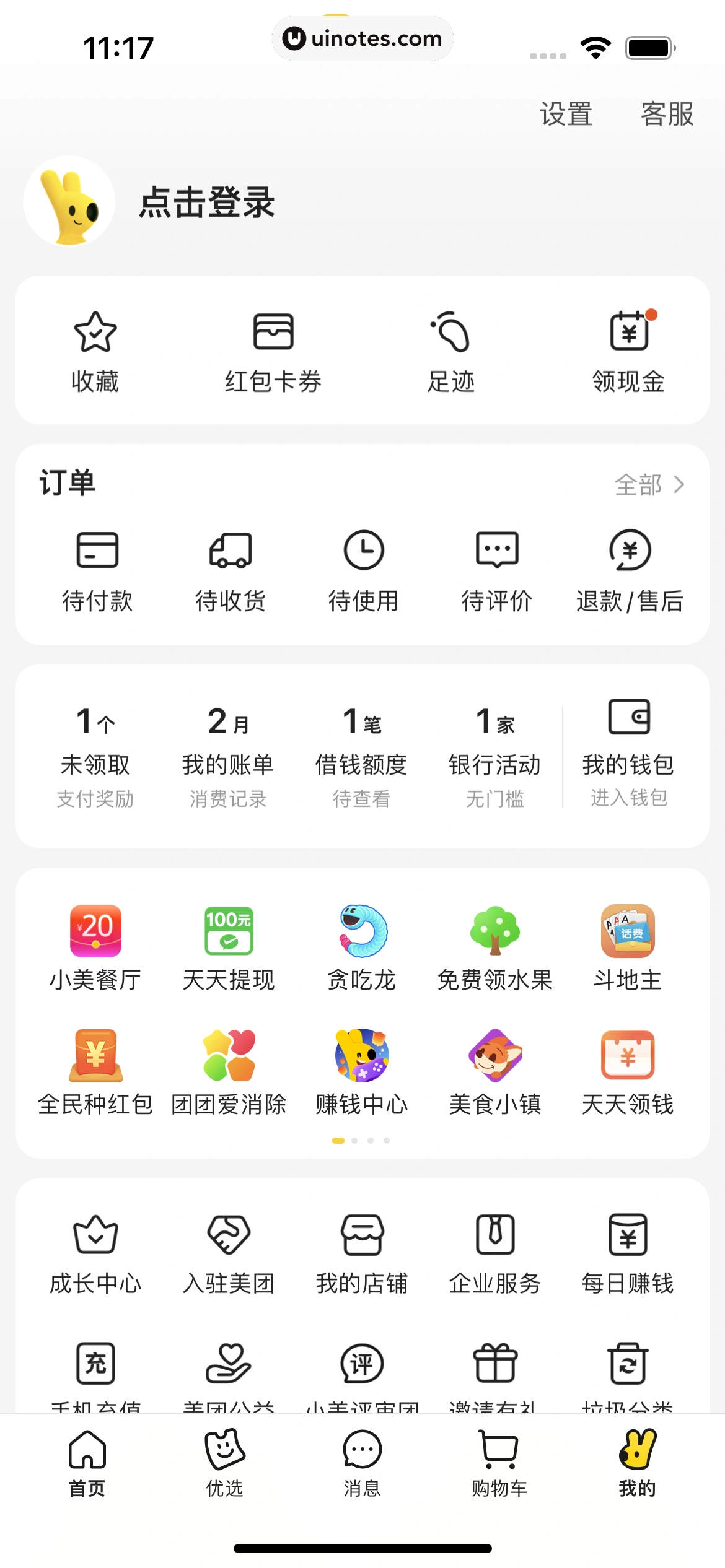
Task: Open 设置 settings
Action: point(566,114)
